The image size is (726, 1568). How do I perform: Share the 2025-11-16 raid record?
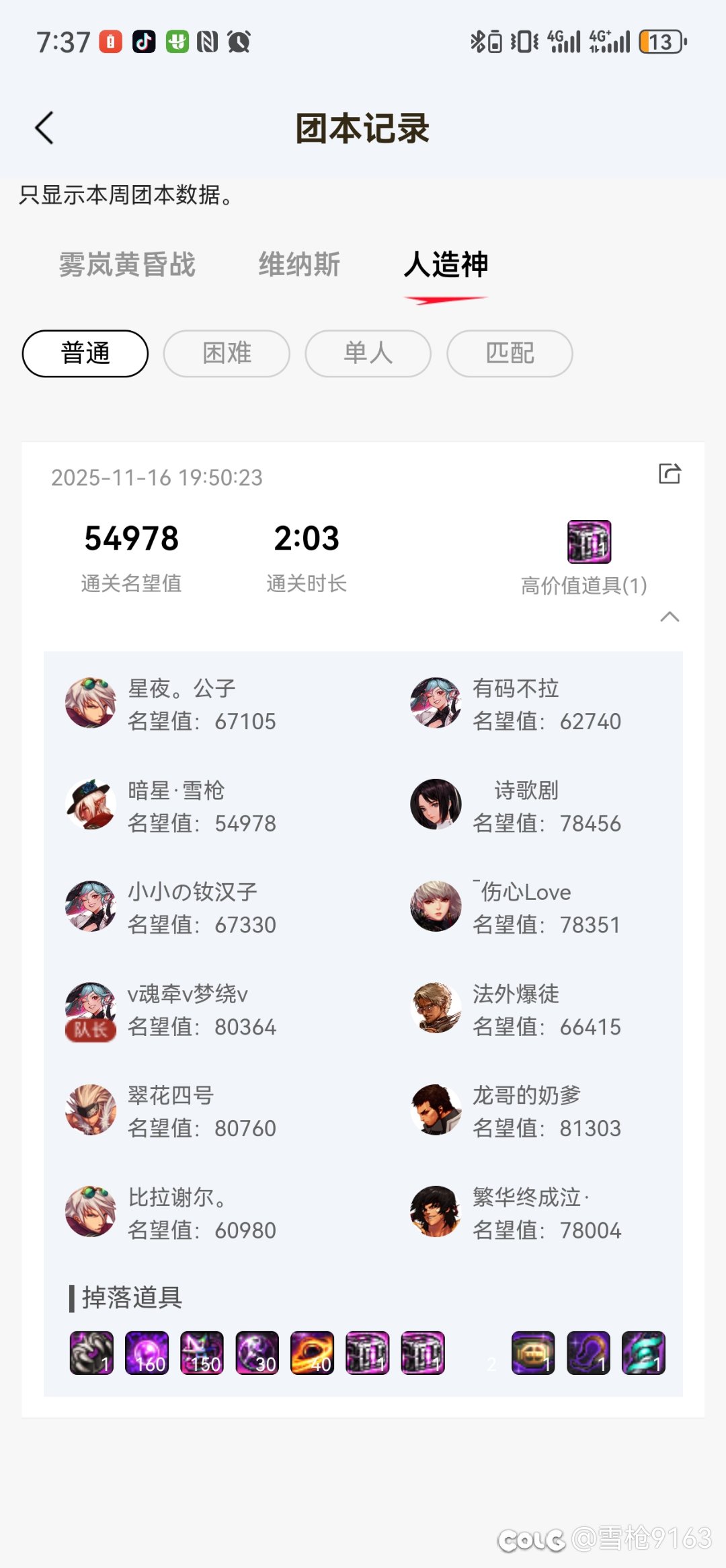click(x=670, y=474)
